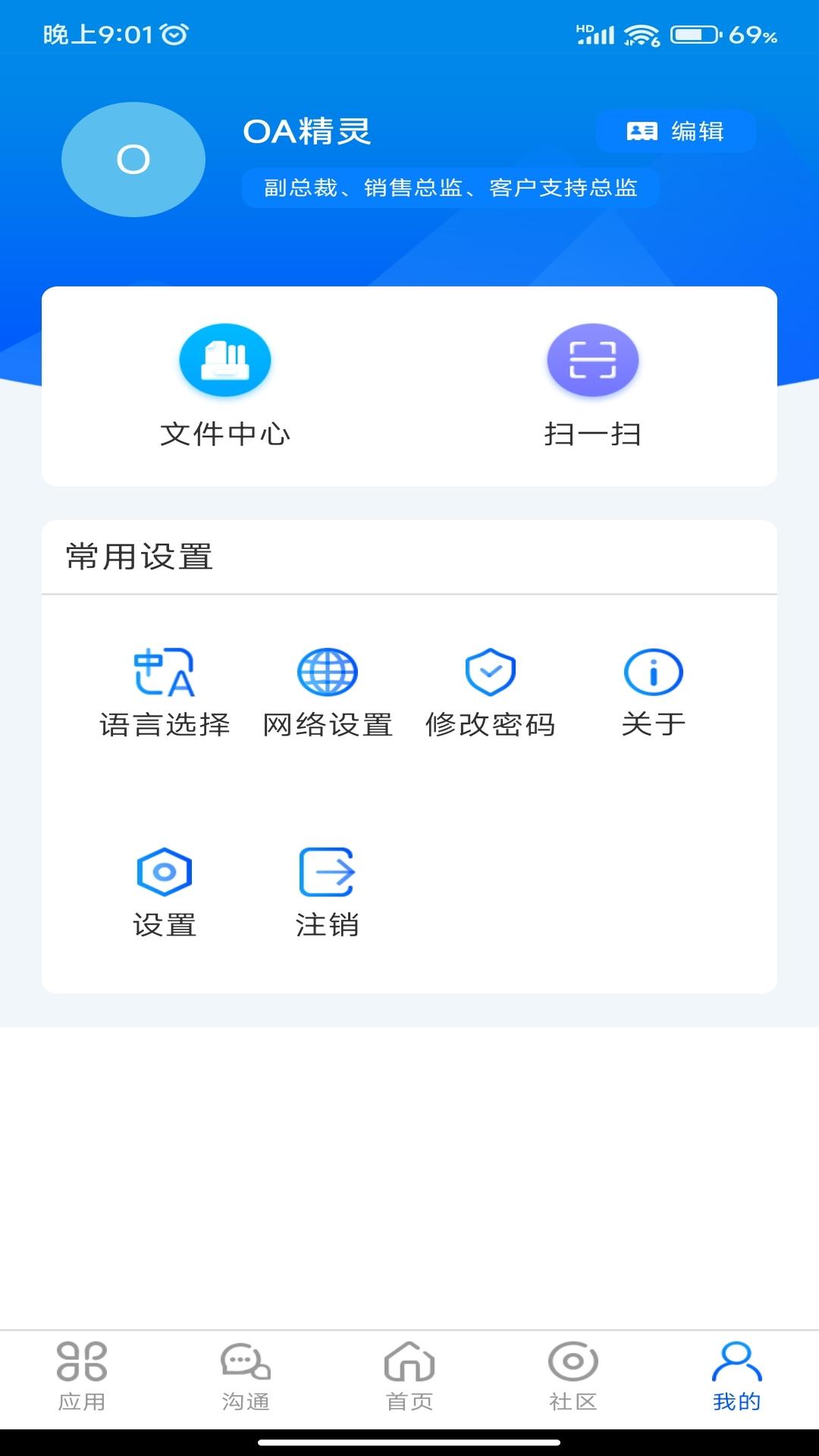
Task: Tap the 编辑 profile edit button
Action: click(x=676, y=131)
